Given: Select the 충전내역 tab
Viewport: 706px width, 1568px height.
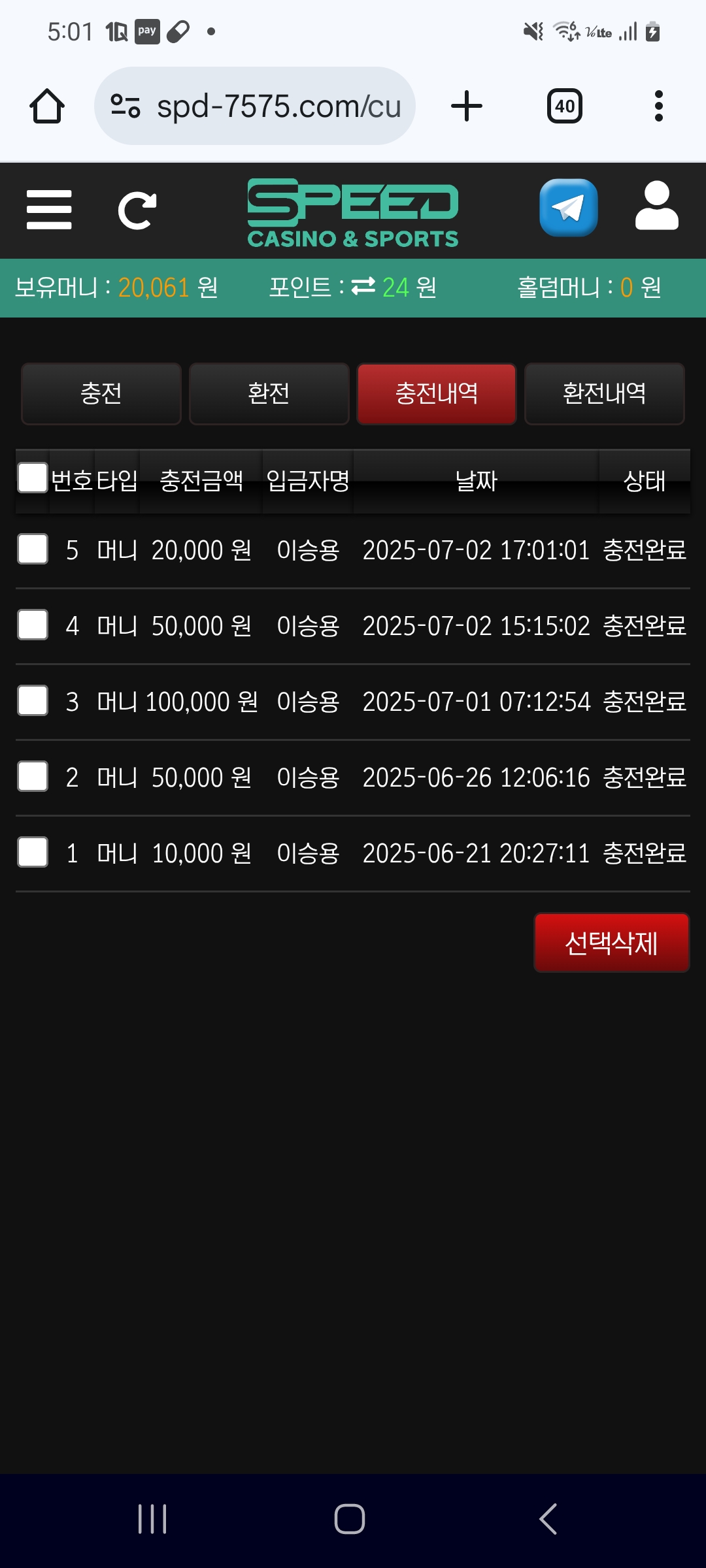Looking at the screenshot, I should (437, 394).
